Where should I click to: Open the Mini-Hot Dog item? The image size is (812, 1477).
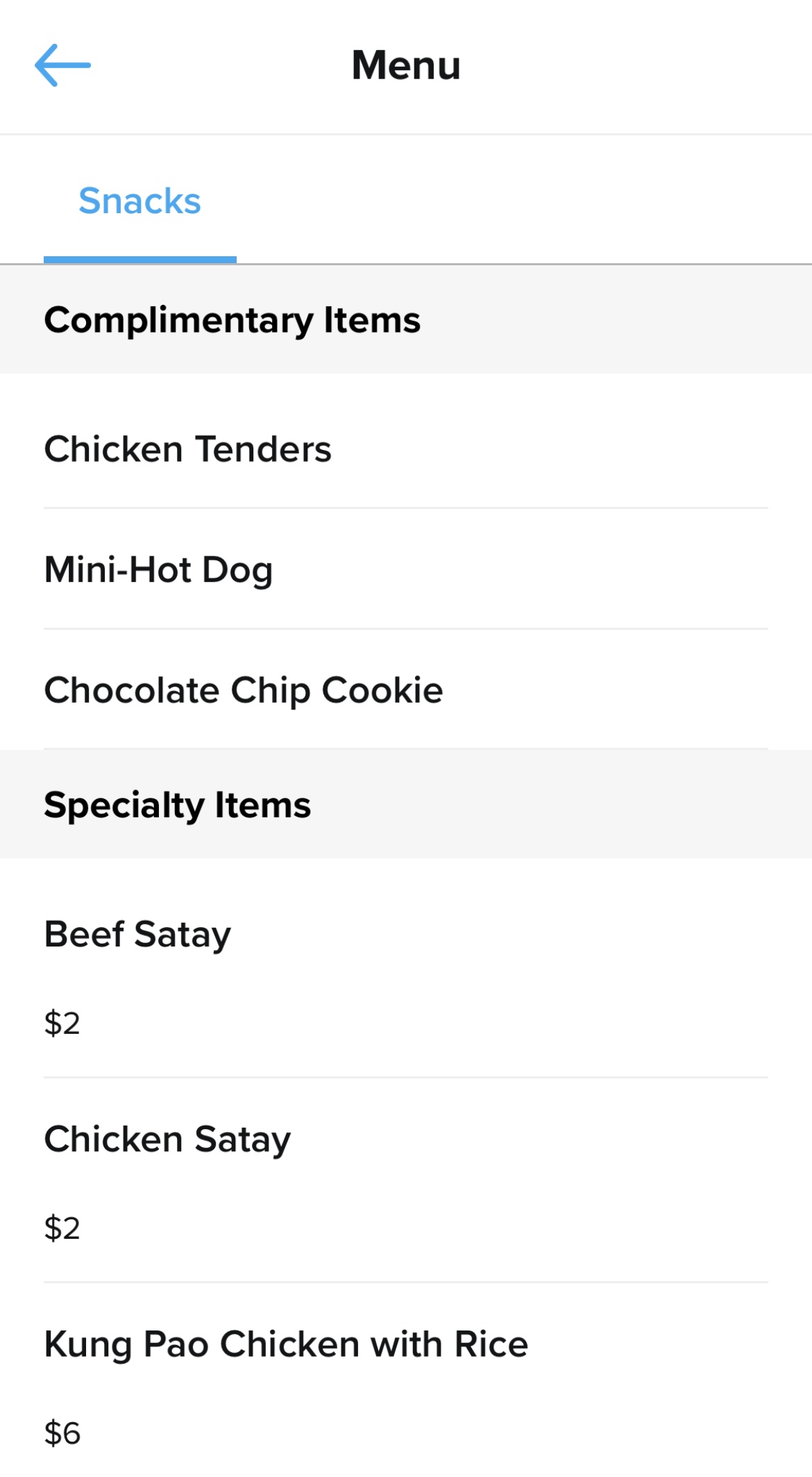coord(406,569)
